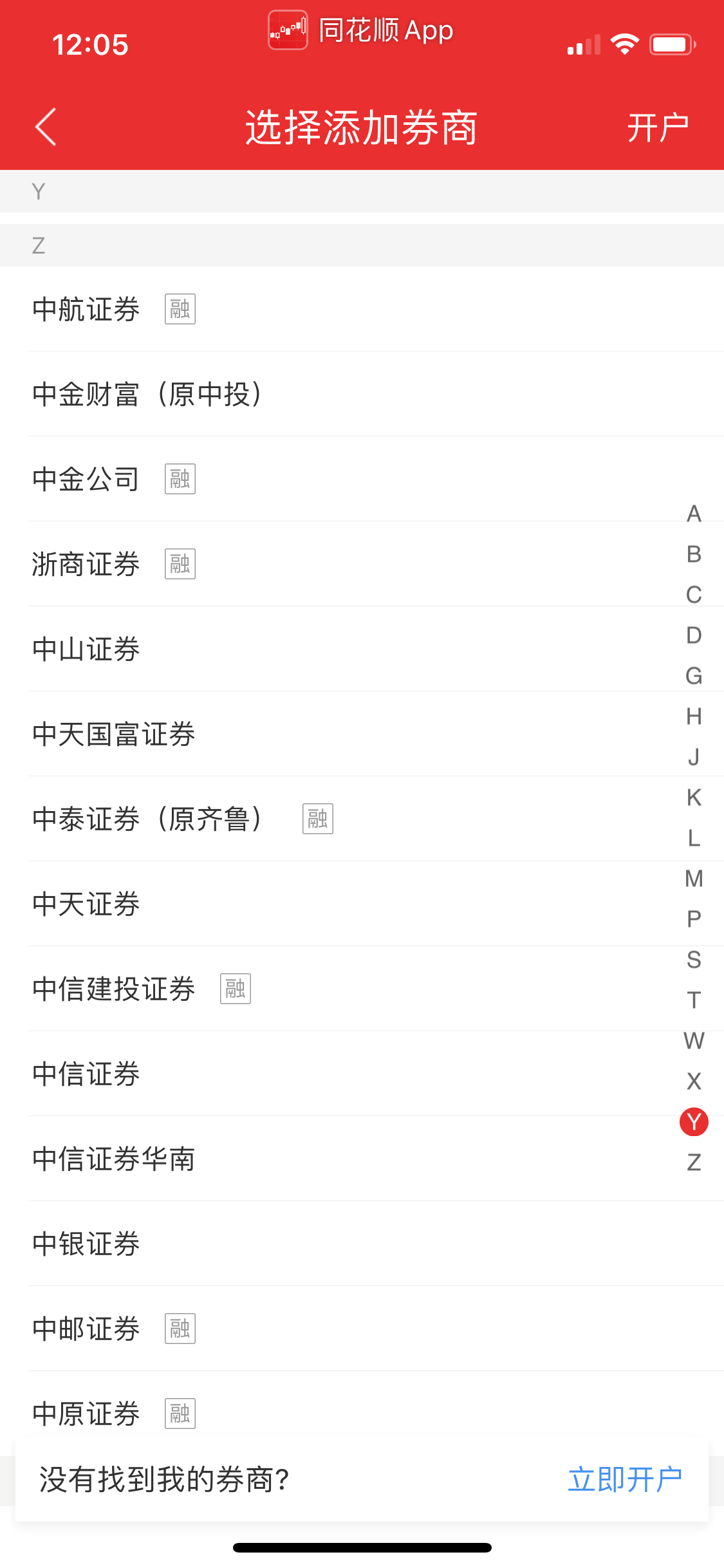Jump to letter H in index
The height and width of the screenshot is (1568, 724).
click(694, 716)
